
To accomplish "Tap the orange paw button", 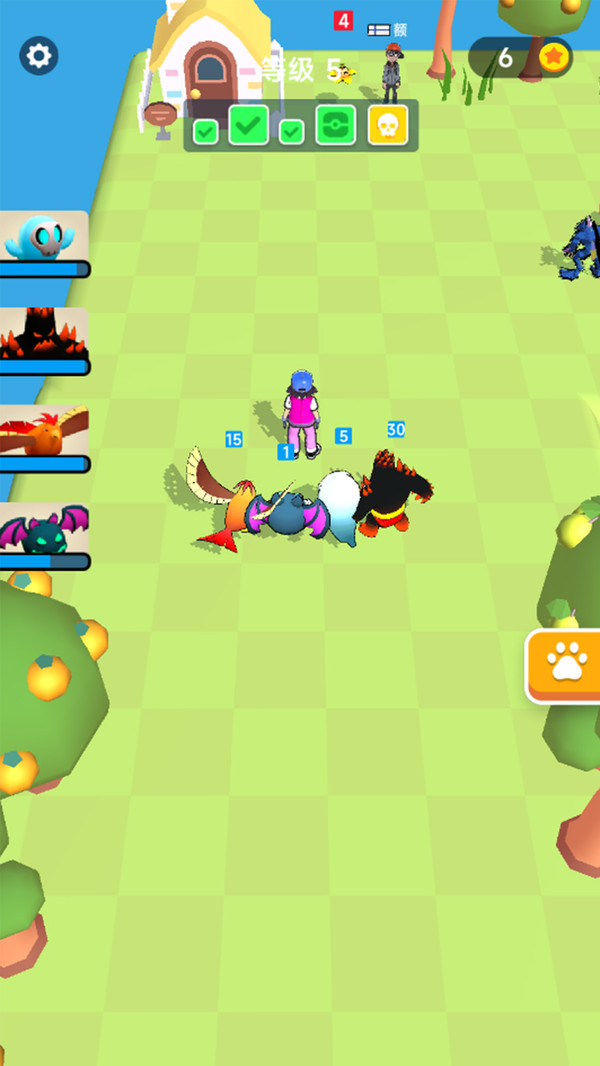I will pyautogui.click(x=565, y=665).
